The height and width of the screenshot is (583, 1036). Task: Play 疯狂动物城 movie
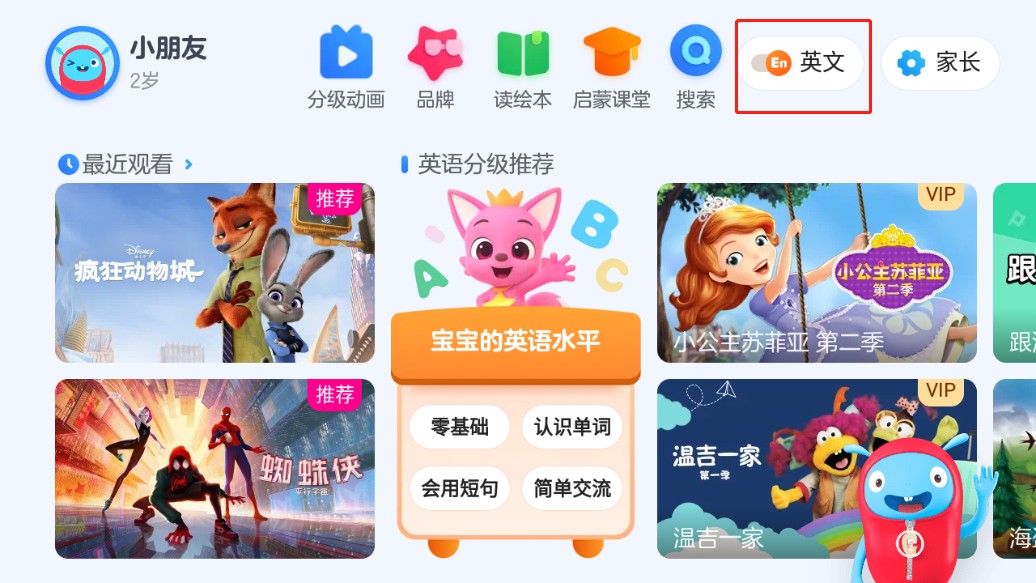[214, 273]
